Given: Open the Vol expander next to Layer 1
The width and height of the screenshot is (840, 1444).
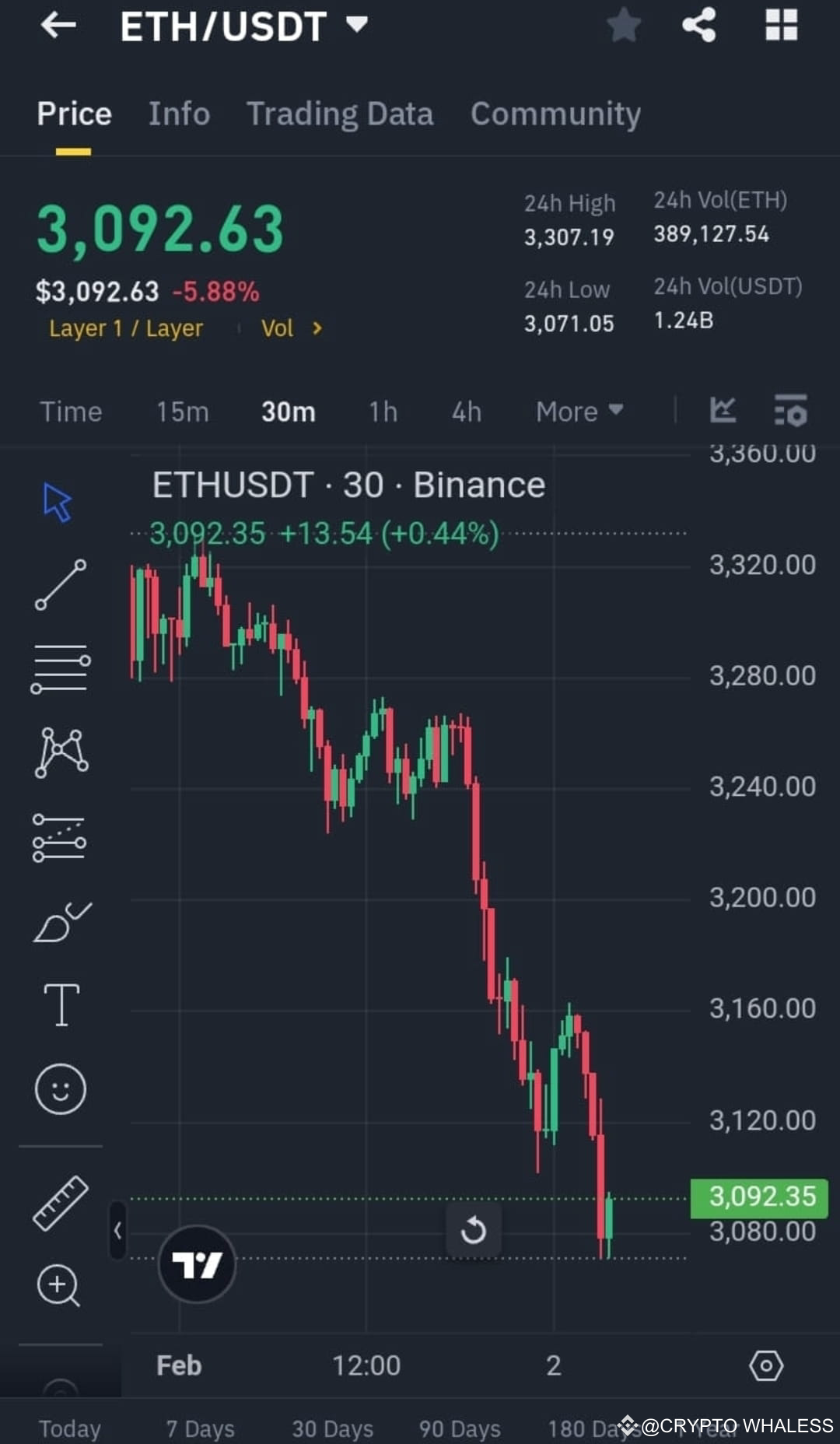Looking at the screenshot, I should click(x=292, y=328).
